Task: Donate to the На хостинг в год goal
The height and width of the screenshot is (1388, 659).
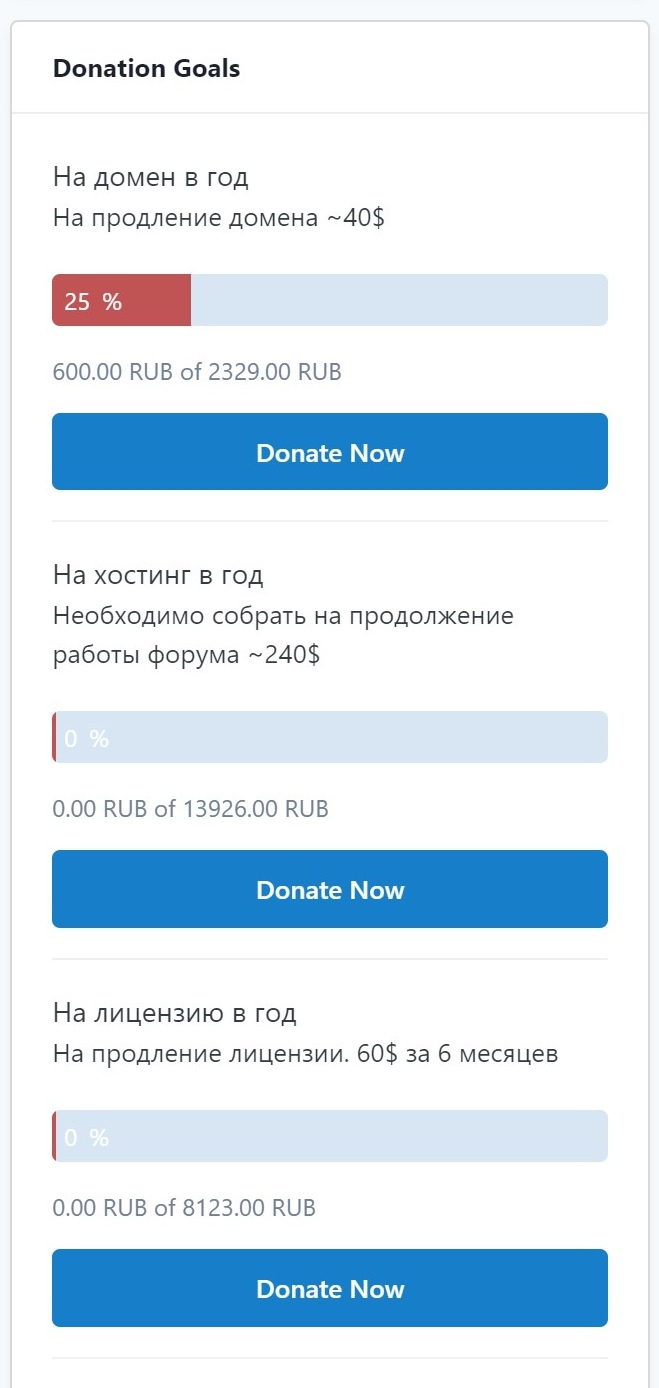Action: (330, 889)
